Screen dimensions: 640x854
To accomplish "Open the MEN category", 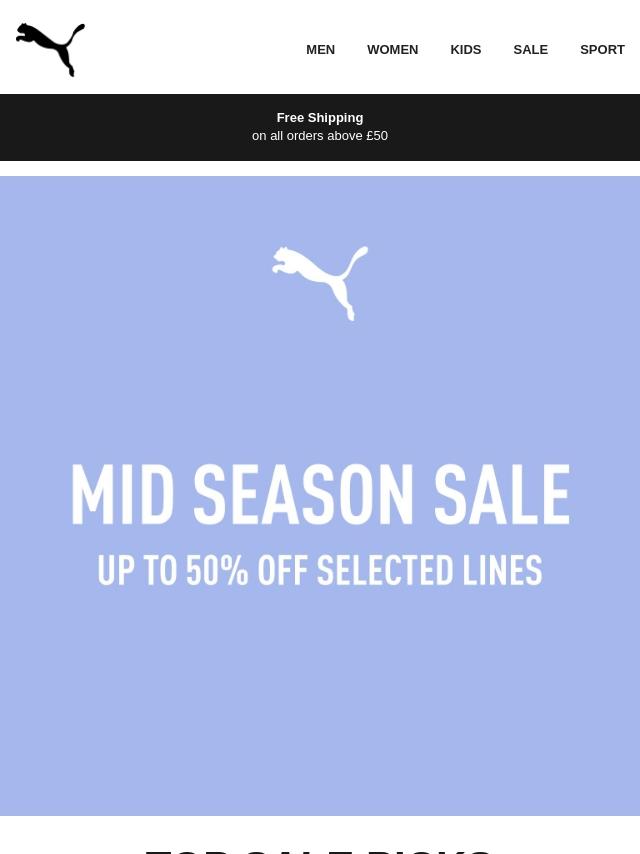I will [320, 50].
